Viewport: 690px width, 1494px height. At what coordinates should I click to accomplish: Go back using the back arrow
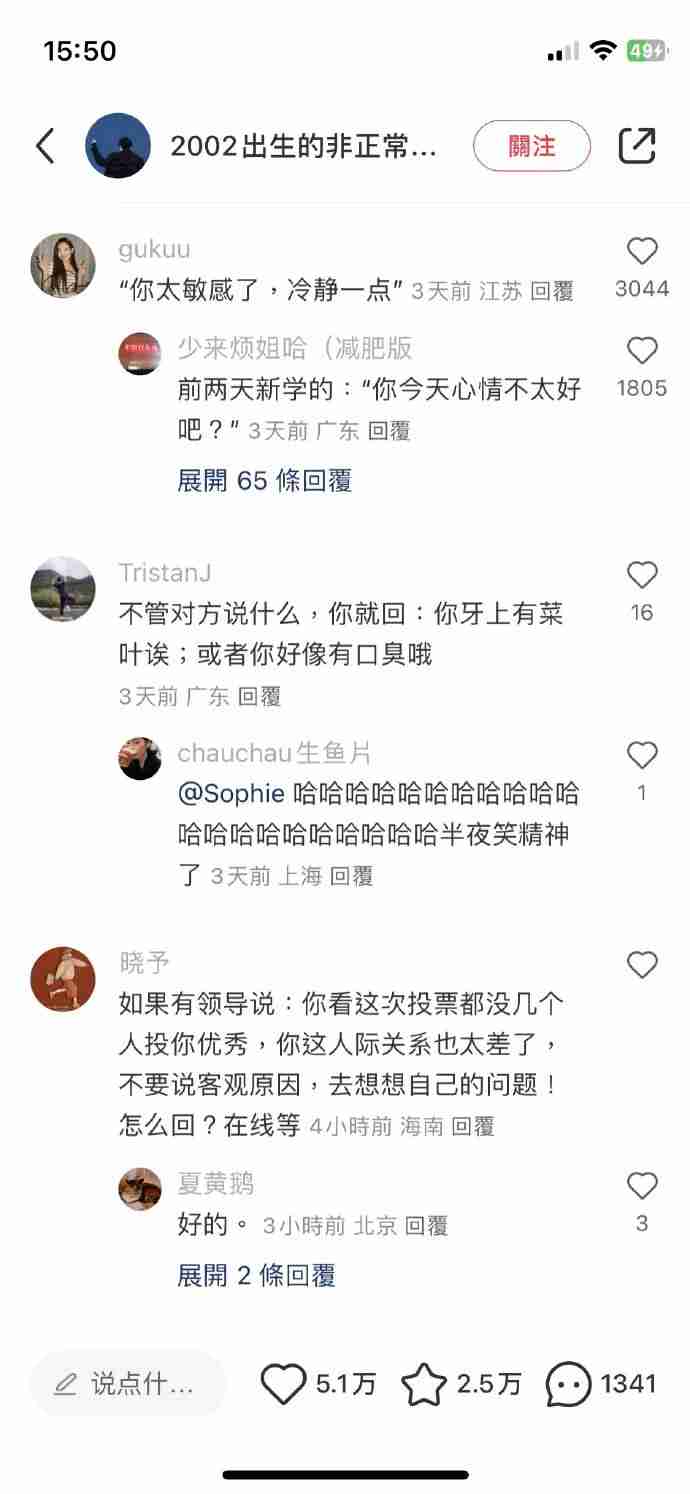[x=45, y=146]
